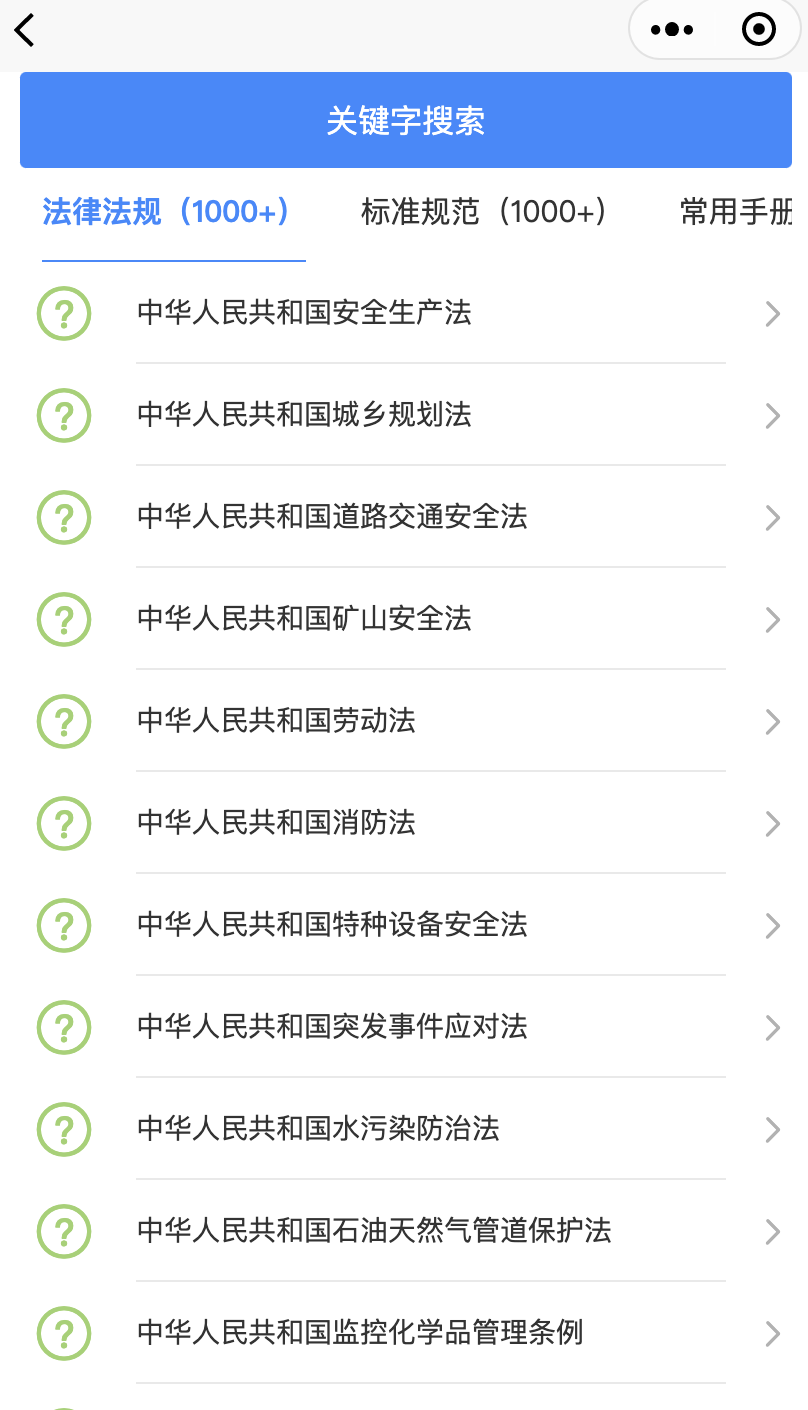This screenshot has width=808, height=1410.
Task: Expand the chevron next to 中华人民共和国石油天然气管道保护法
Action: [773, 1231]
